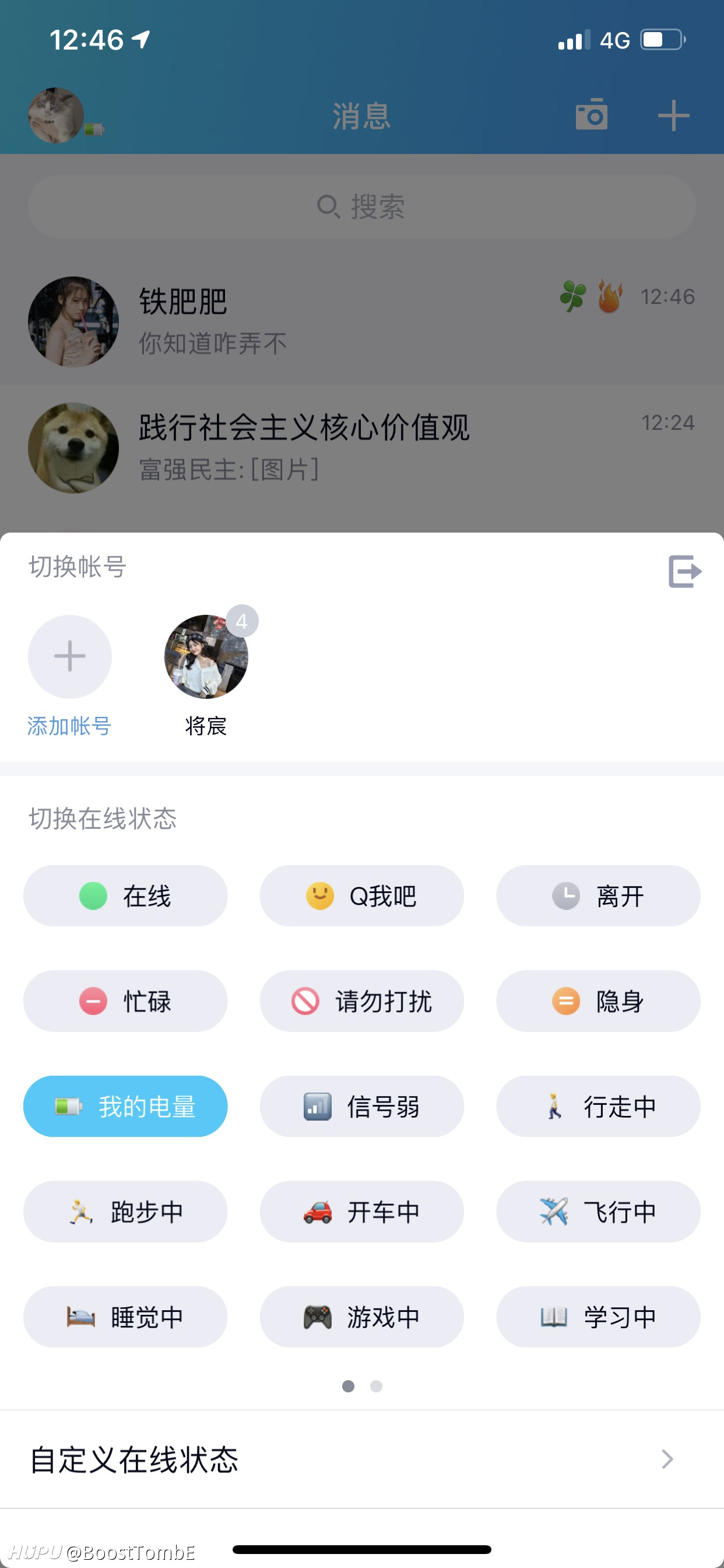The height and width of the screenshot is (1568, 724).
Task: Set status to 行走中
Action: (598, 1106)
